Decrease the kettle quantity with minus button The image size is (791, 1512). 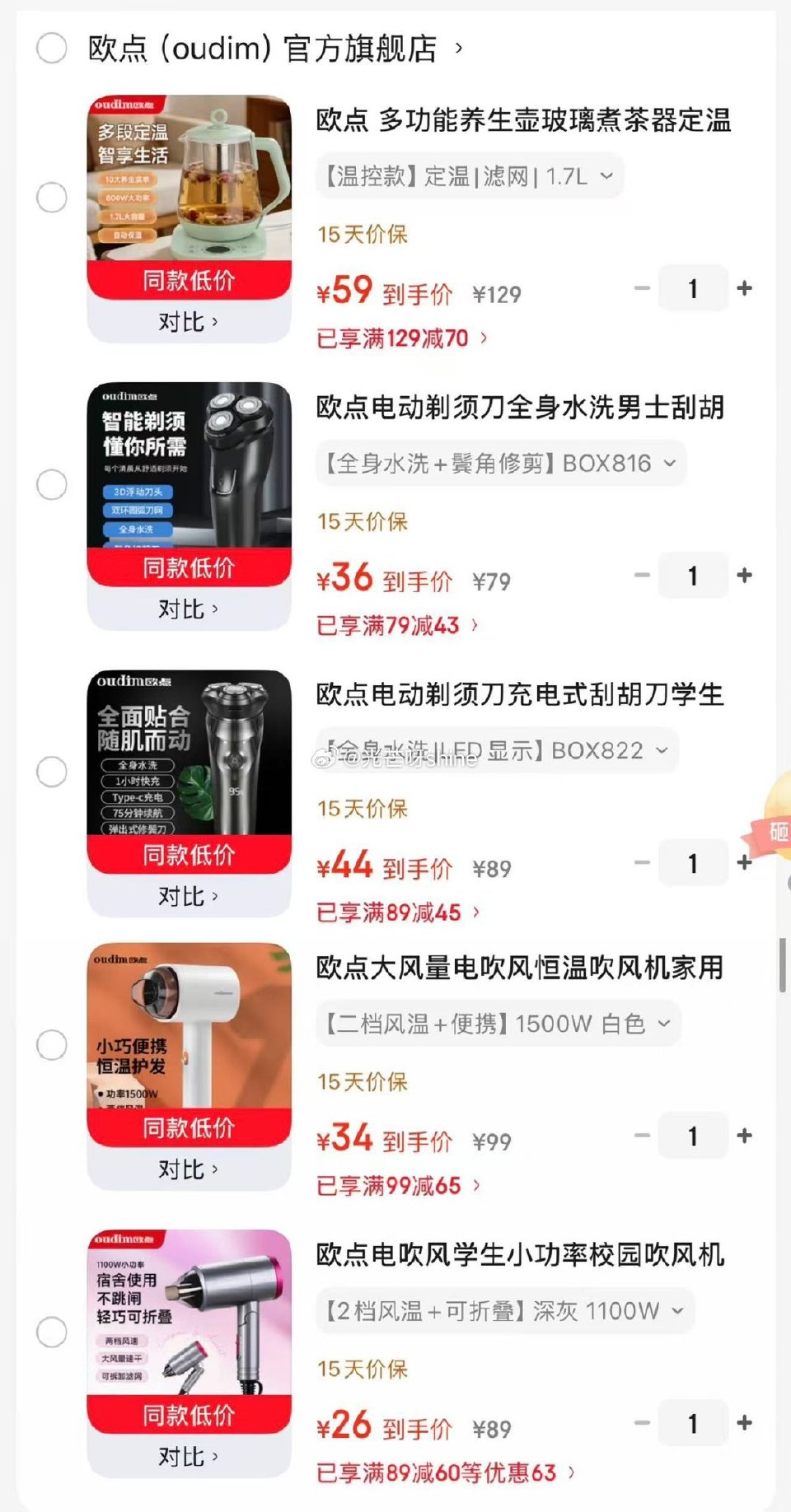(642, 288)
